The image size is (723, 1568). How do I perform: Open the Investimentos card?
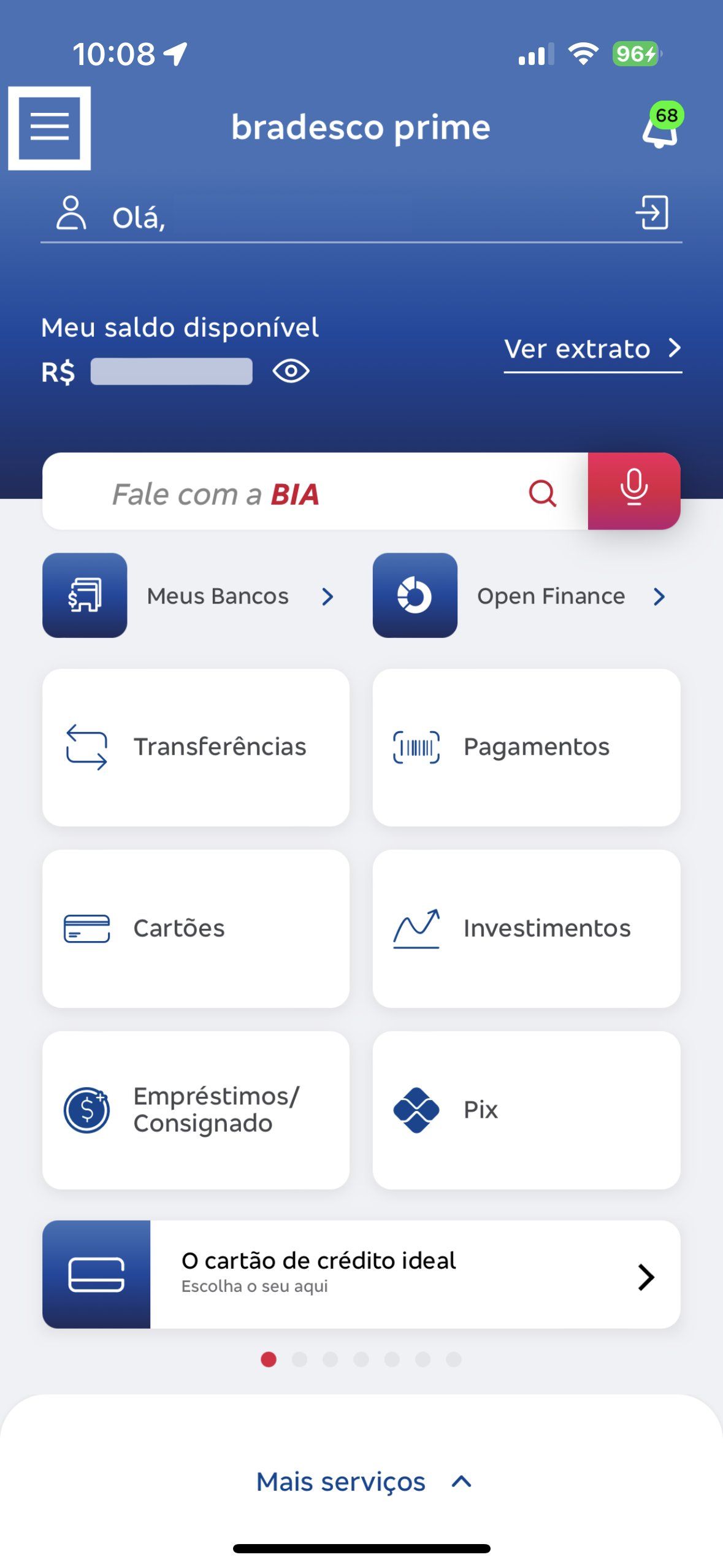[x=526, y=928]
